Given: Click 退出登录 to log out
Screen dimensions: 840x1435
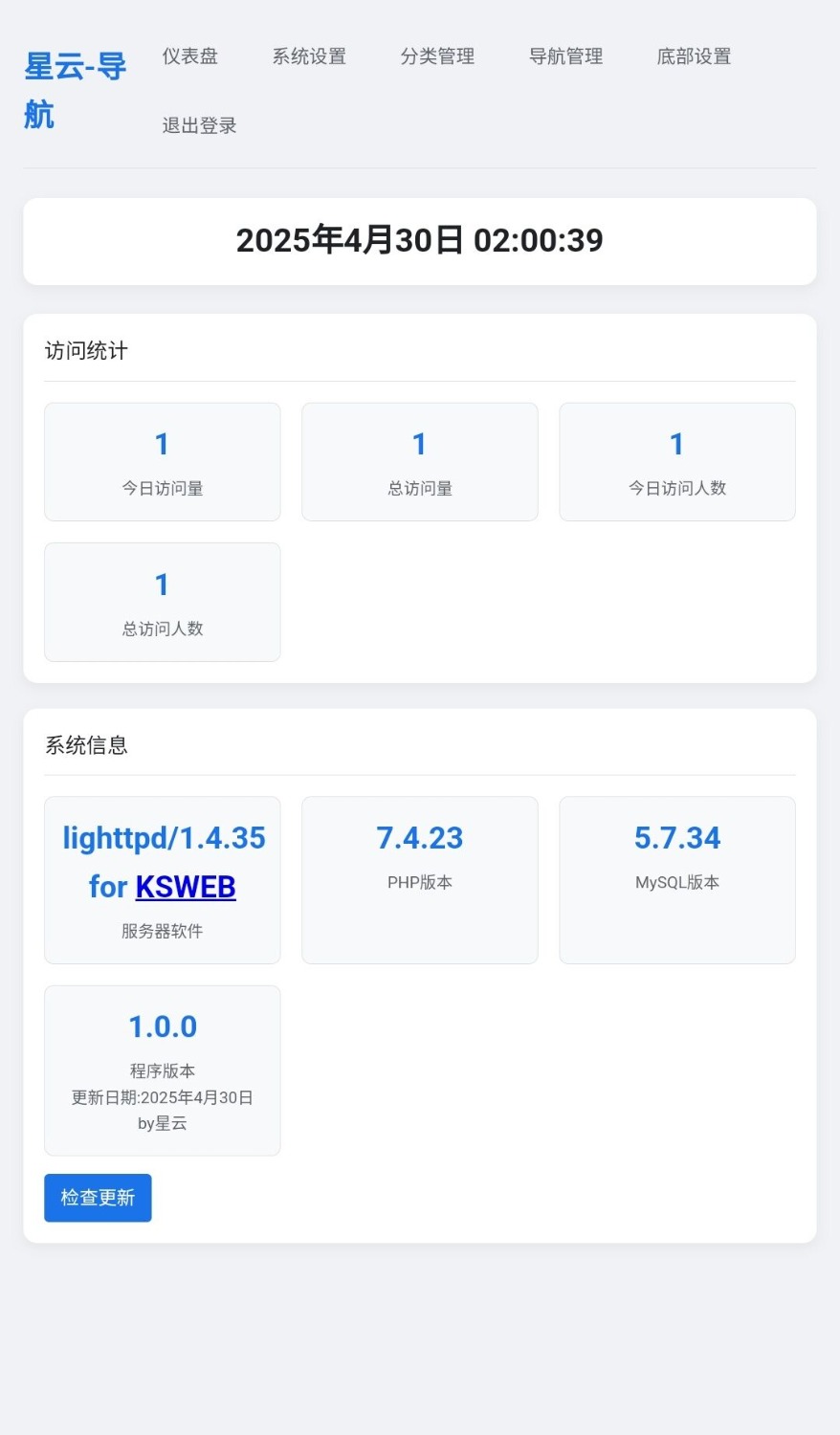Looking at the screenshot, I should coord(199,125).
